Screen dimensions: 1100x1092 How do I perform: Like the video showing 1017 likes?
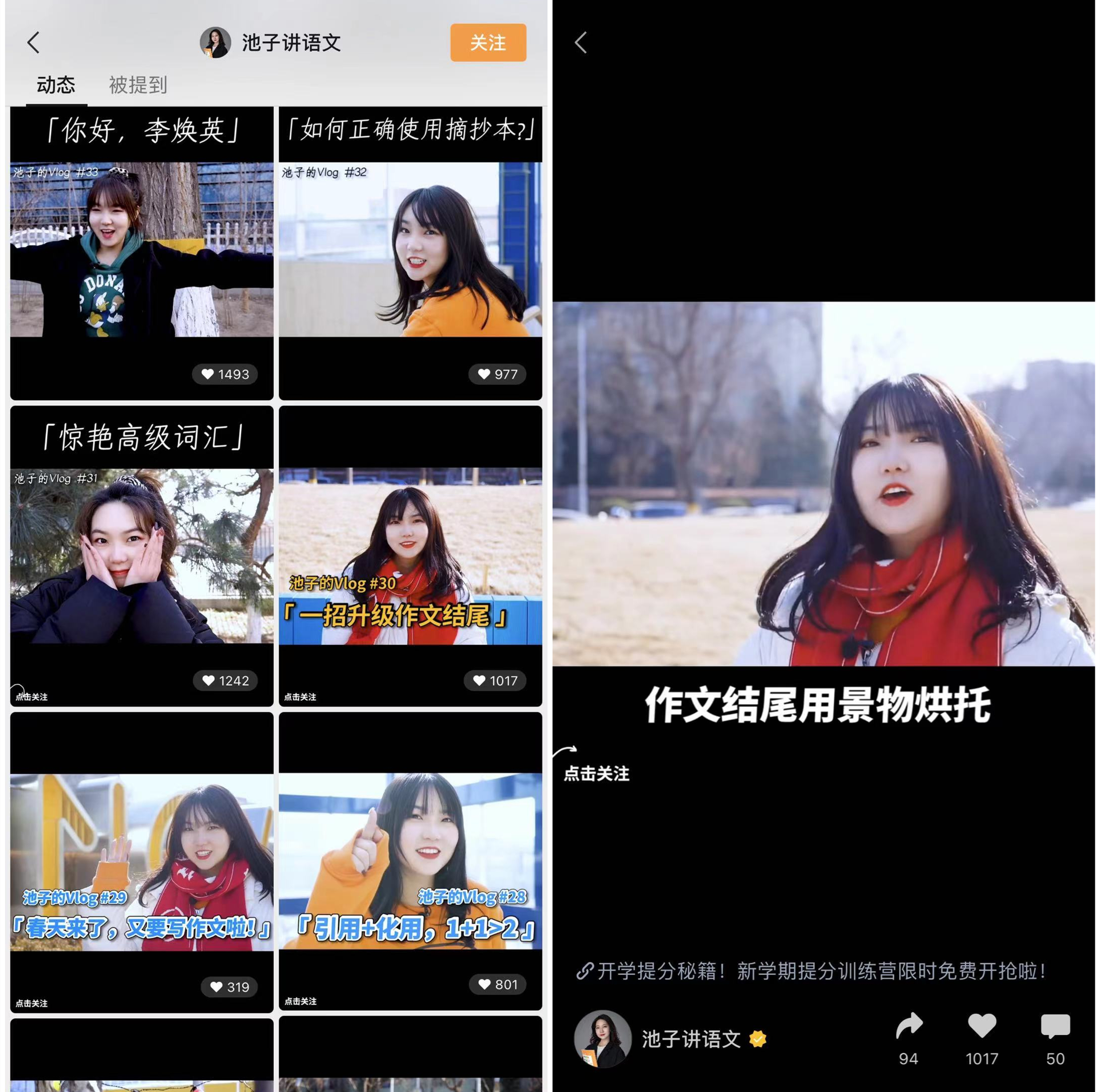pos(981,1027)
